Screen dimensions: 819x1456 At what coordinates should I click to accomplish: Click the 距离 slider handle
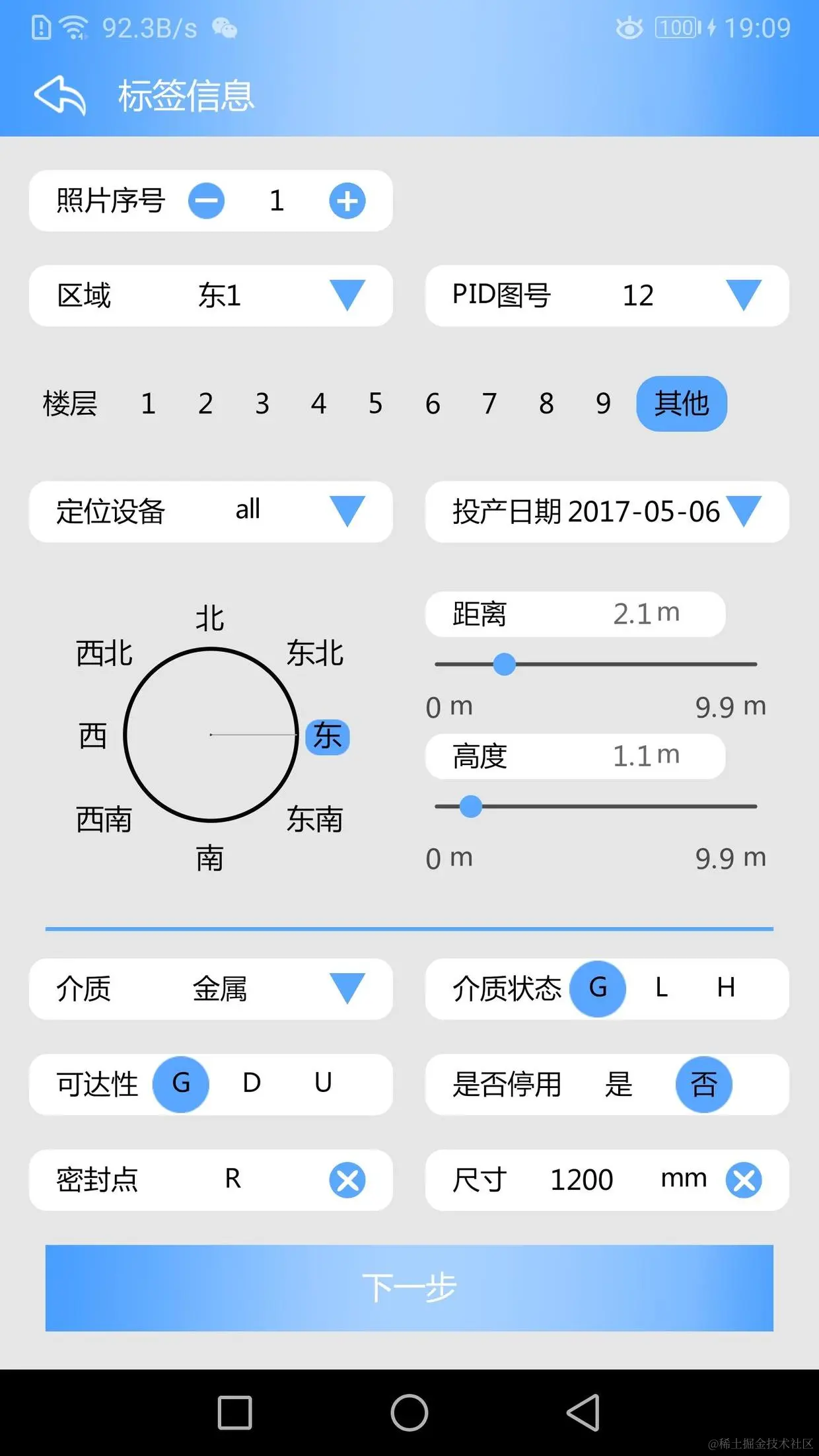[x=504, y=663]
